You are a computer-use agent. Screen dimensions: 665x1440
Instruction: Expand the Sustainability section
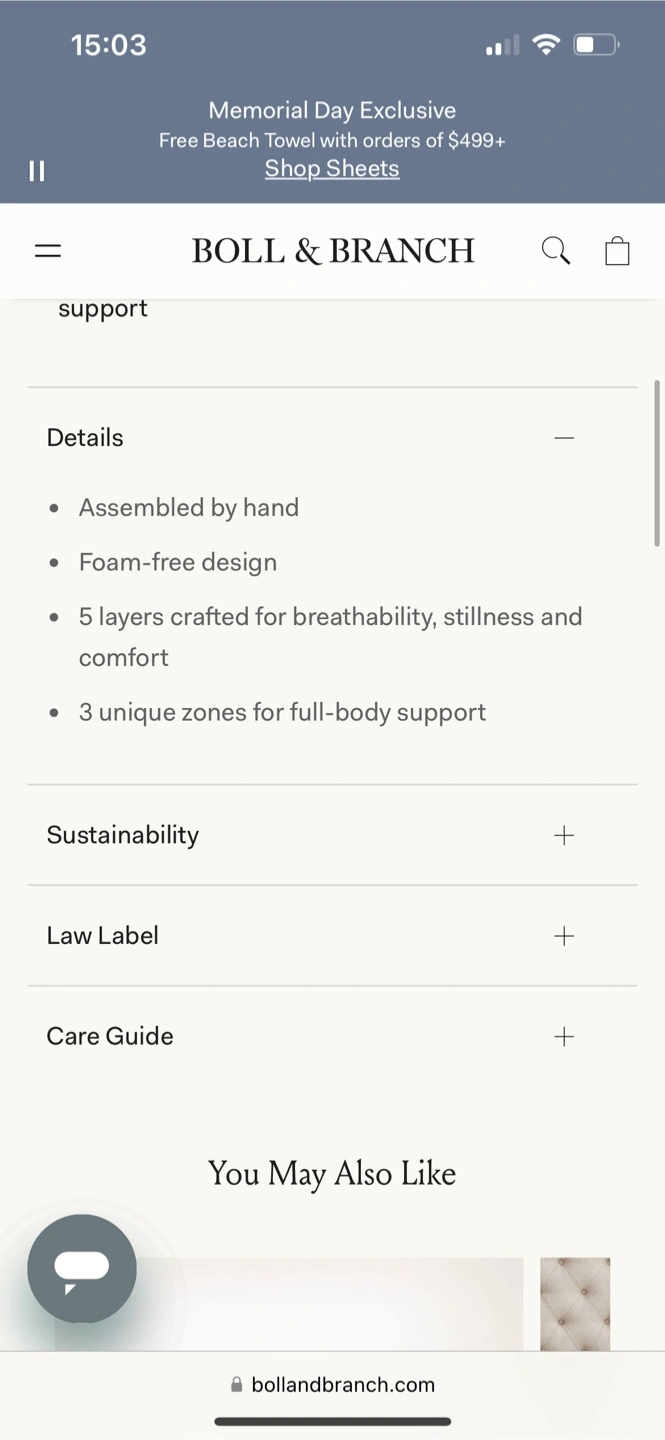click(x=332, y=835)
